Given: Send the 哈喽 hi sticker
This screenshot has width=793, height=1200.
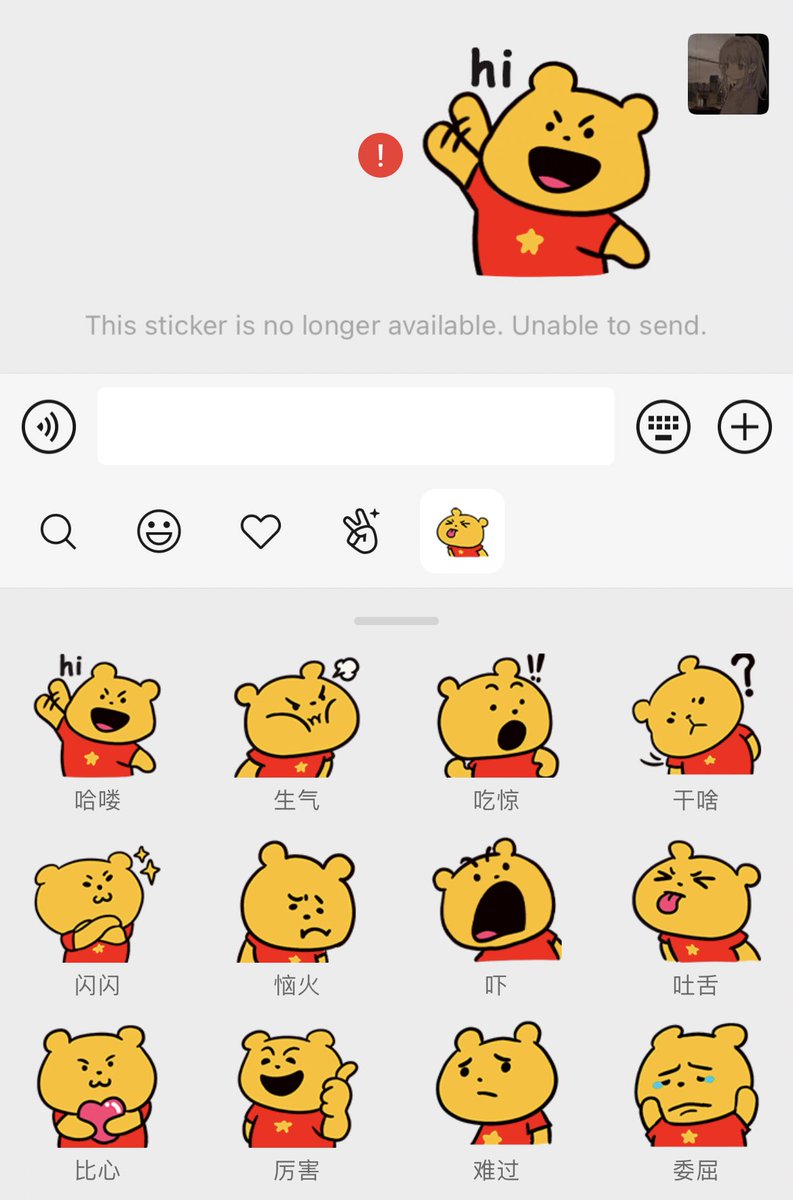Looking at the screenshot, I should 97,716.
